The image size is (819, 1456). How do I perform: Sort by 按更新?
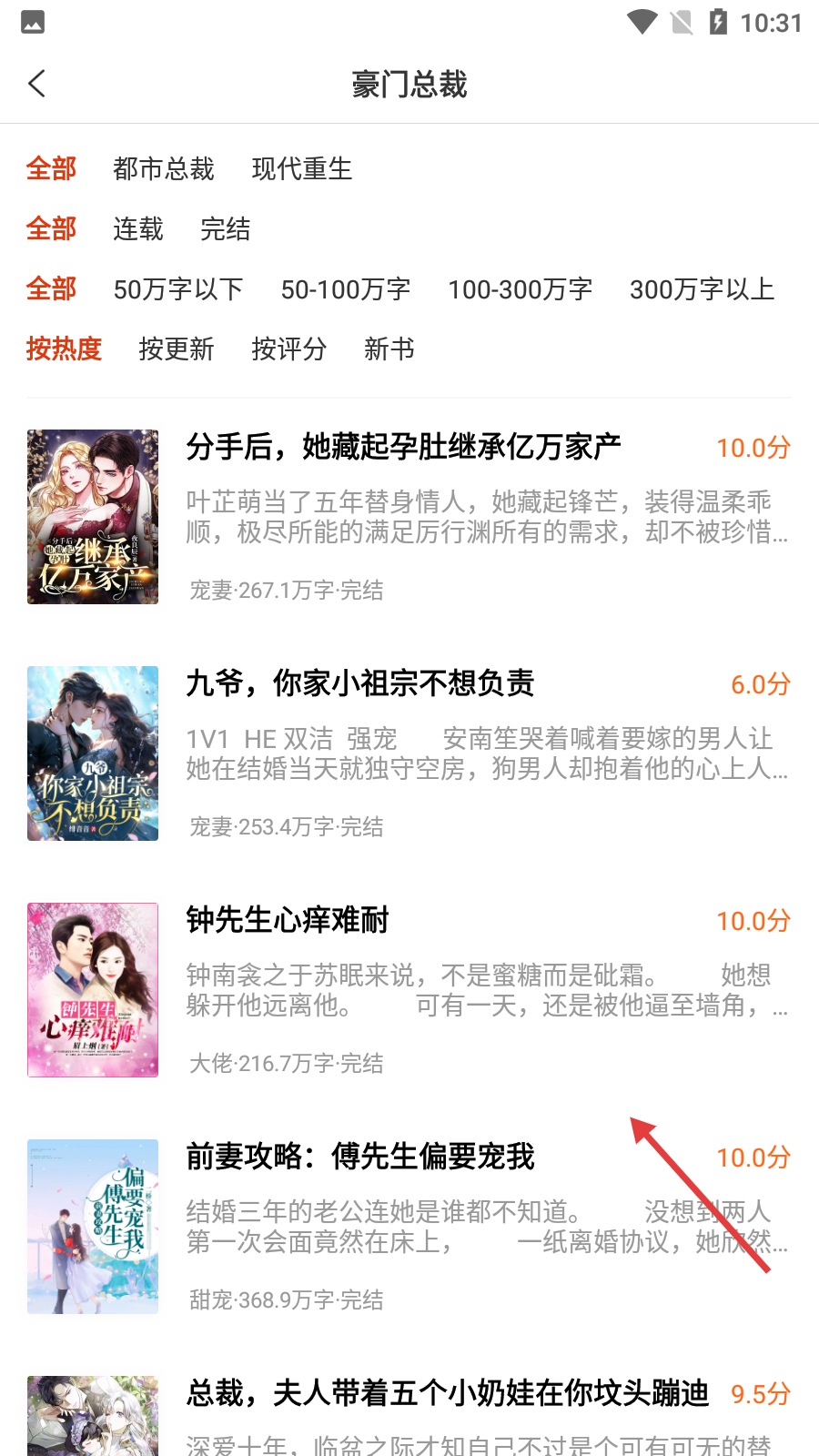coord(176,349)
